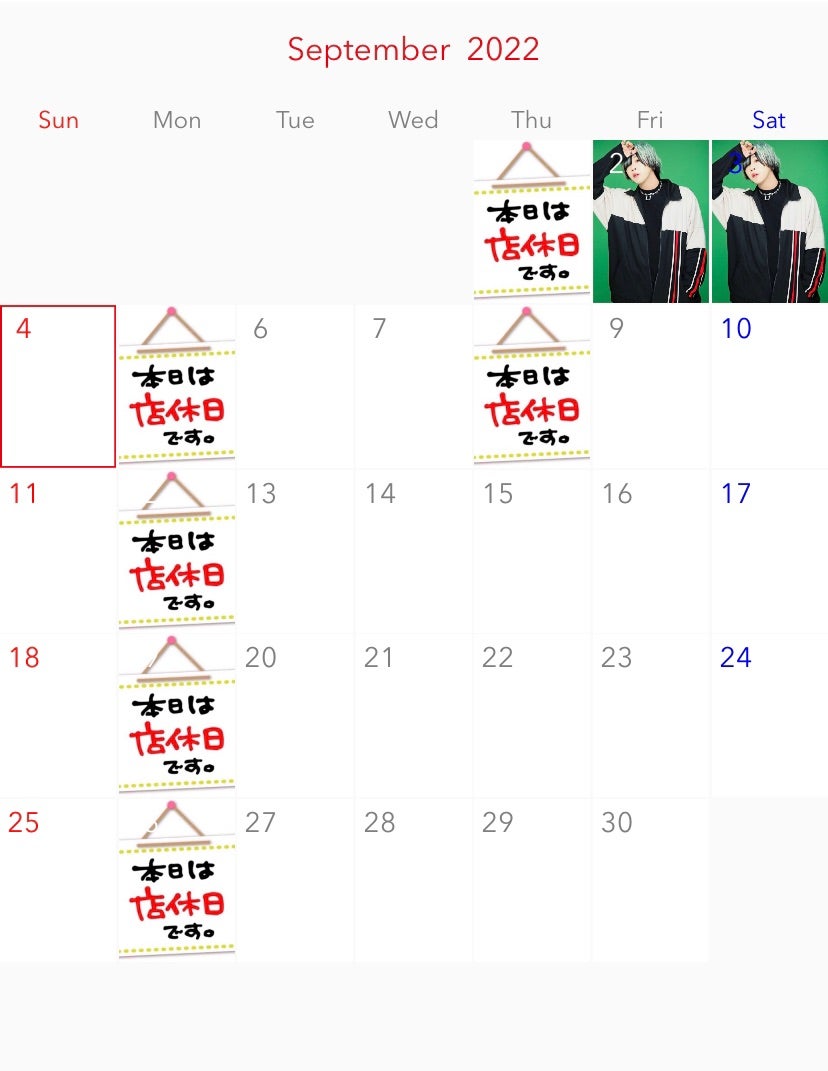Viewport: 828px width, 1071px height.
Task: Open day 14 in the calendar
Action: pos(413,550)
